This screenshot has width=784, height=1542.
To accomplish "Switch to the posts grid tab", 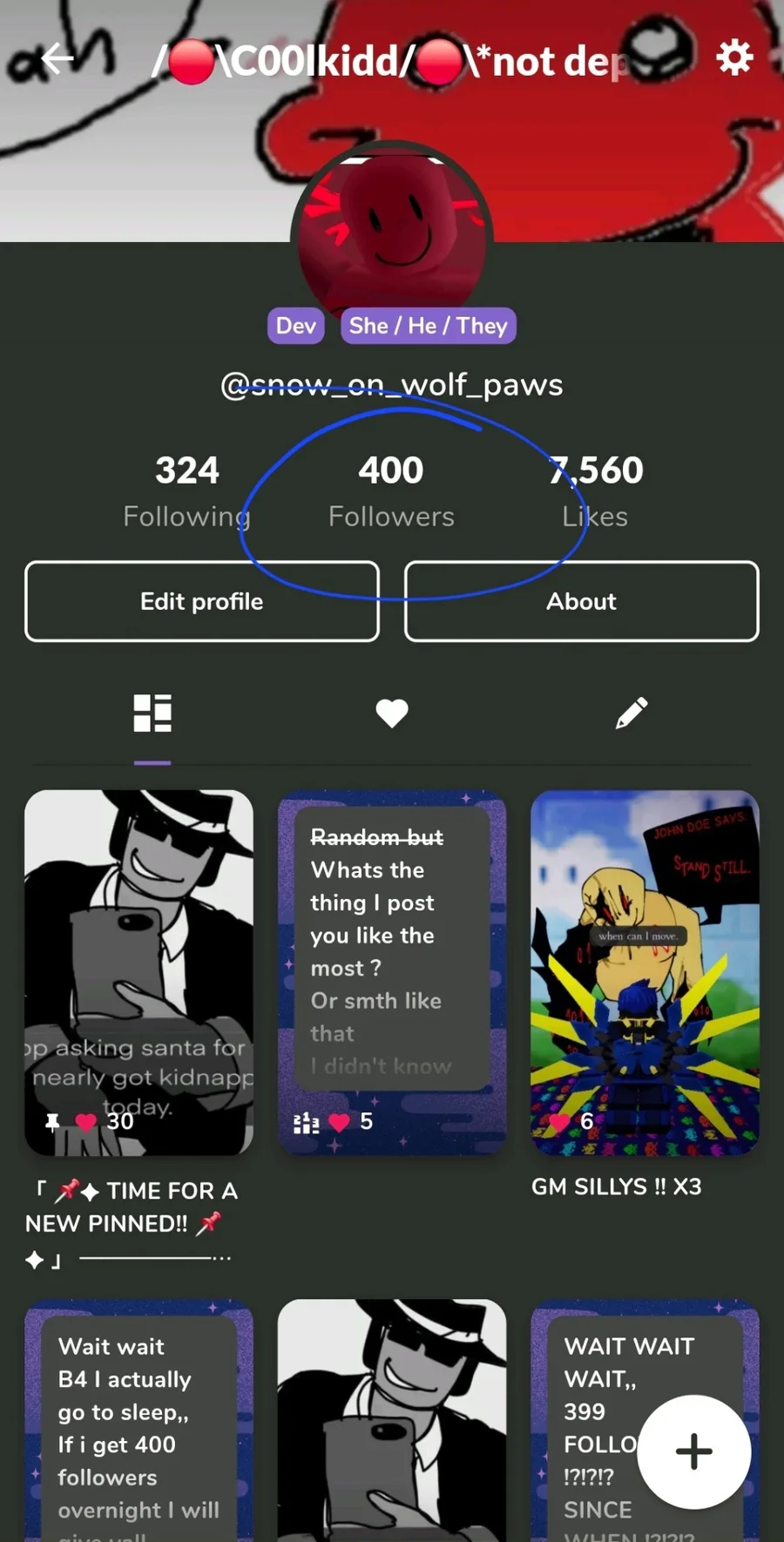I will pyautogui.click(x=152, y=714).
